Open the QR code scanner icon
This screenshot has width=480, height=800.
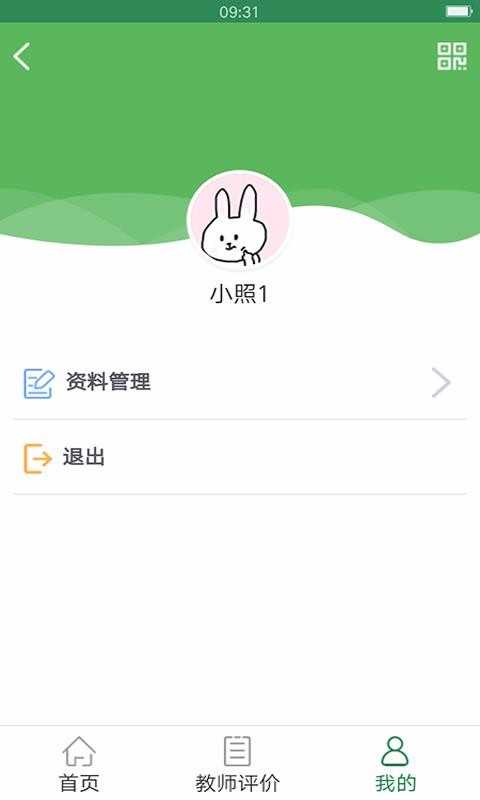451,56
